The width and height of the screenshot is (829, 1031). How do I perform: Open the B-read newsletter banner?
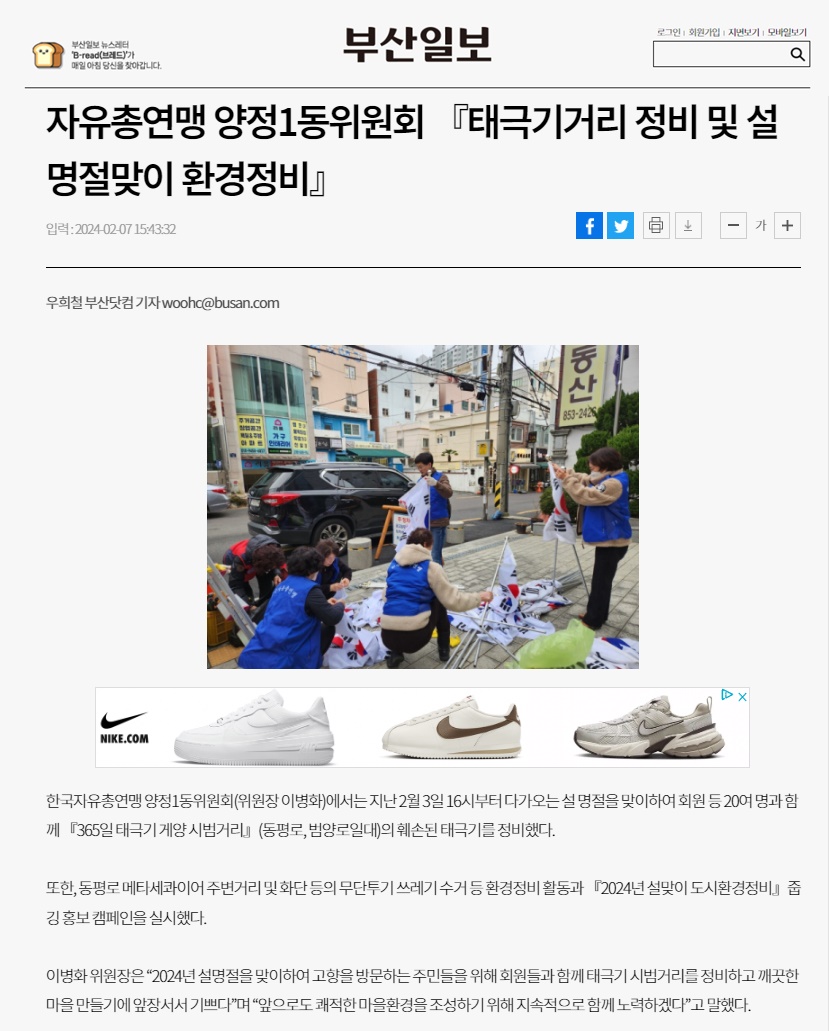pos(96,55)
